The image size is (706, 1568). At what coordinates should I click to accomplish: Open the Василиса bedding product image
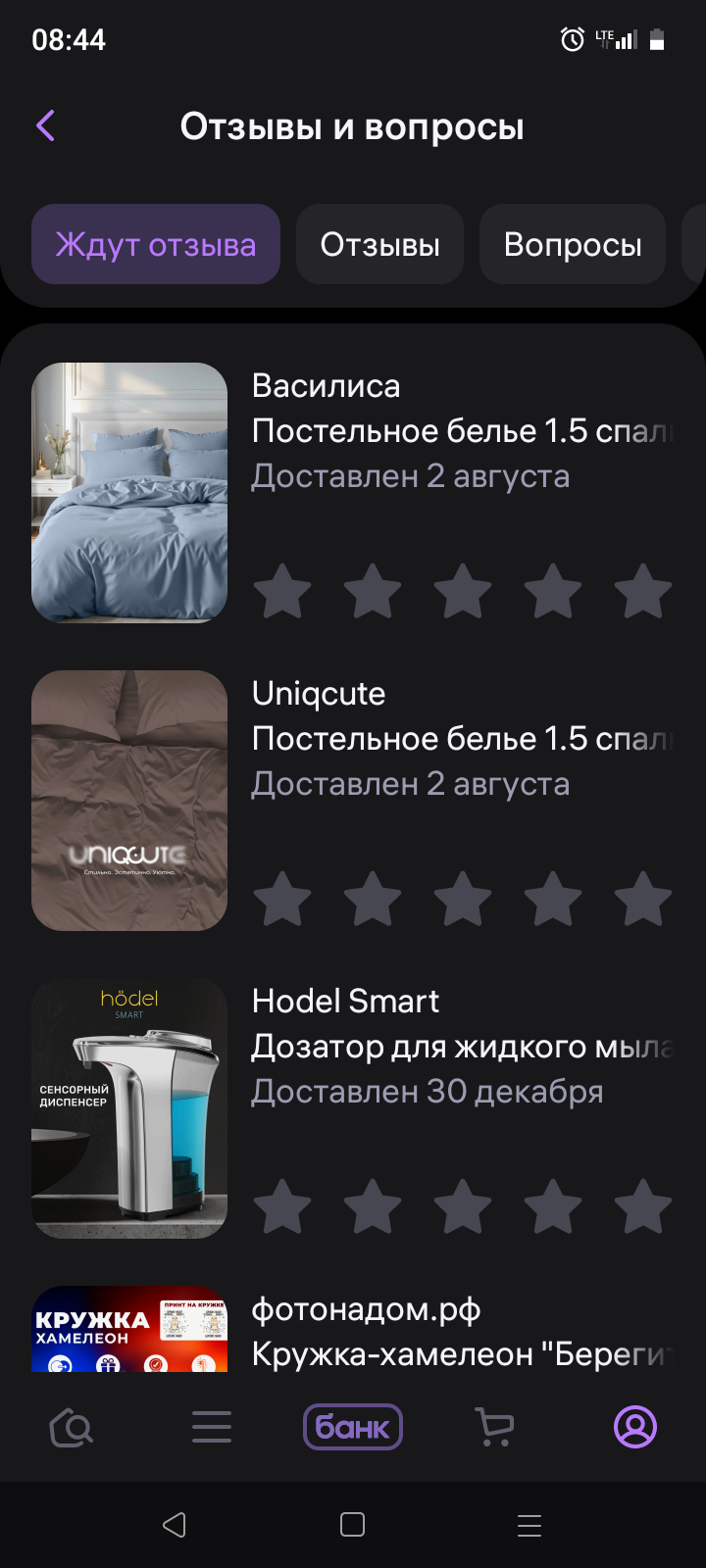click(x=129, y=493)
